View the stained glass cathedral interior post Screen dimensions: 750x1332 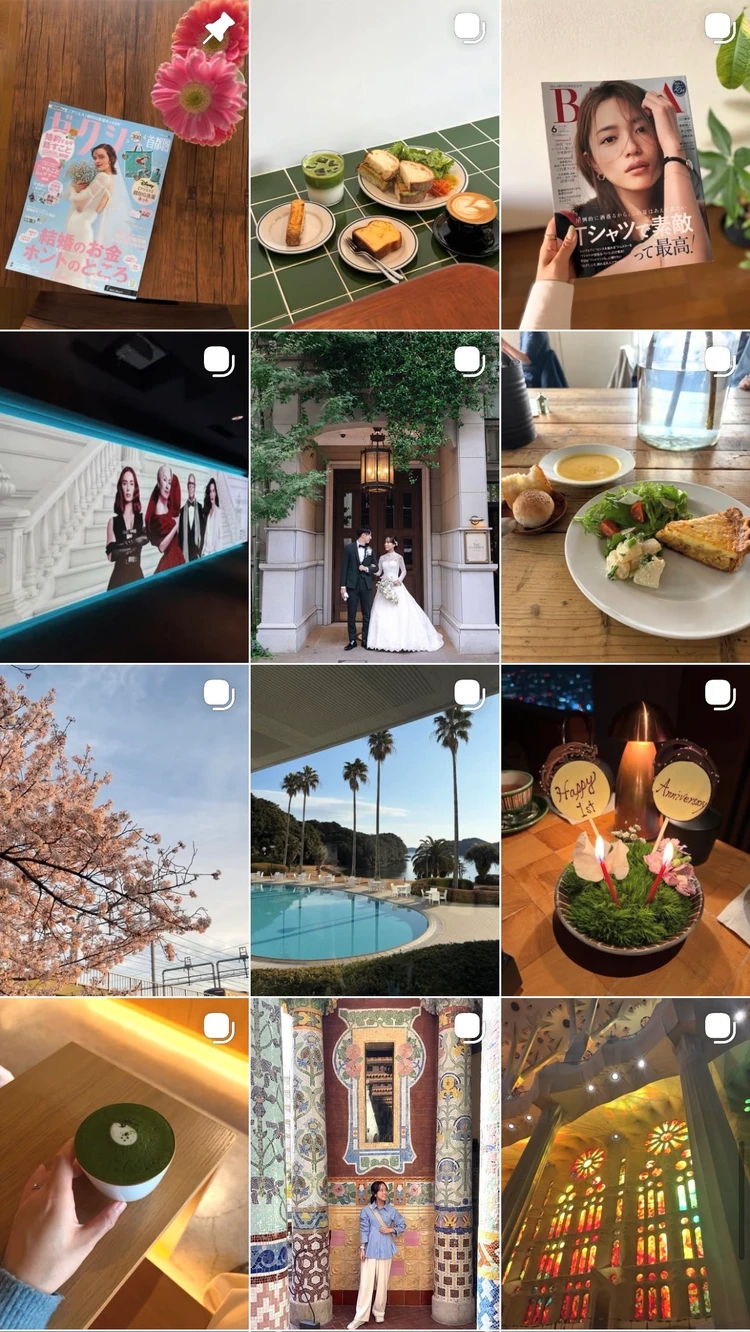click(626, 1163)
